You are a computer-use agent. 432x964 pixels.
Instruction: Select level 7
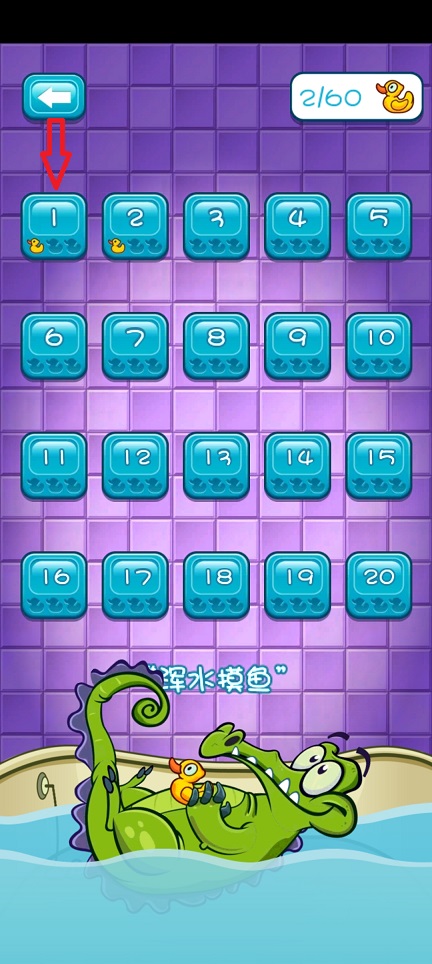click(135, 346)
